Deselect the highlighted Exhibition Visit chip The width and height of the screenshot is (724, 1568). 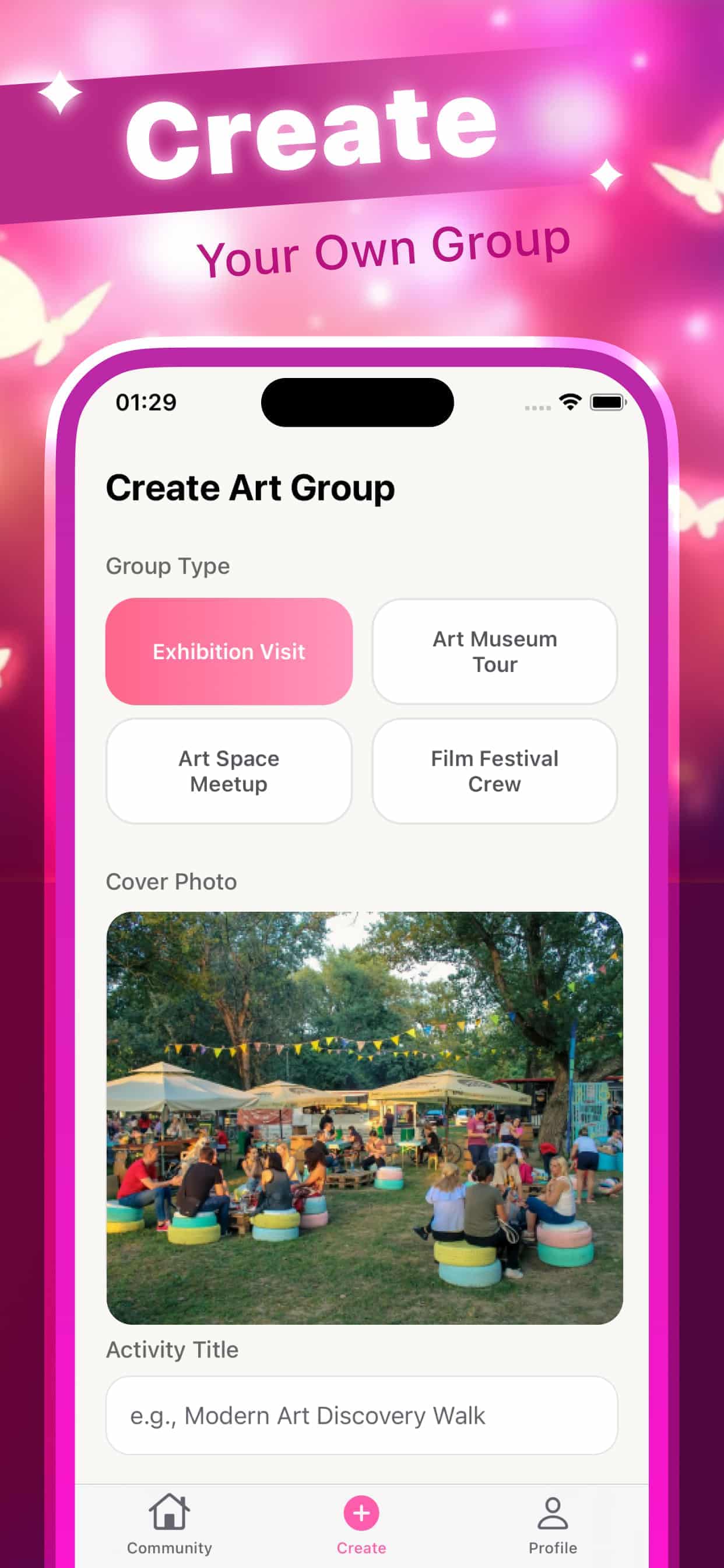click(x=229, y=652)
